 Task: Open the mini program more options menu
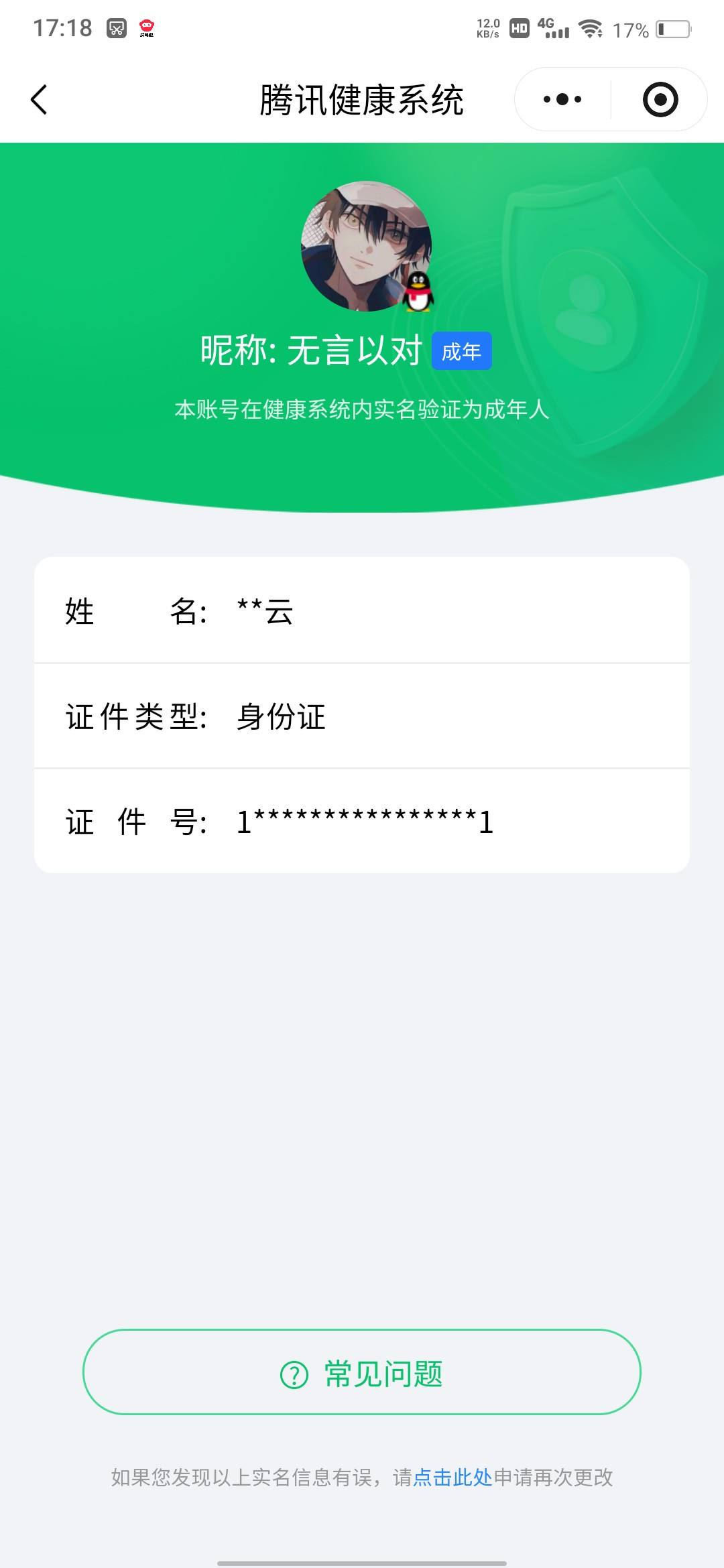point(562,99)
